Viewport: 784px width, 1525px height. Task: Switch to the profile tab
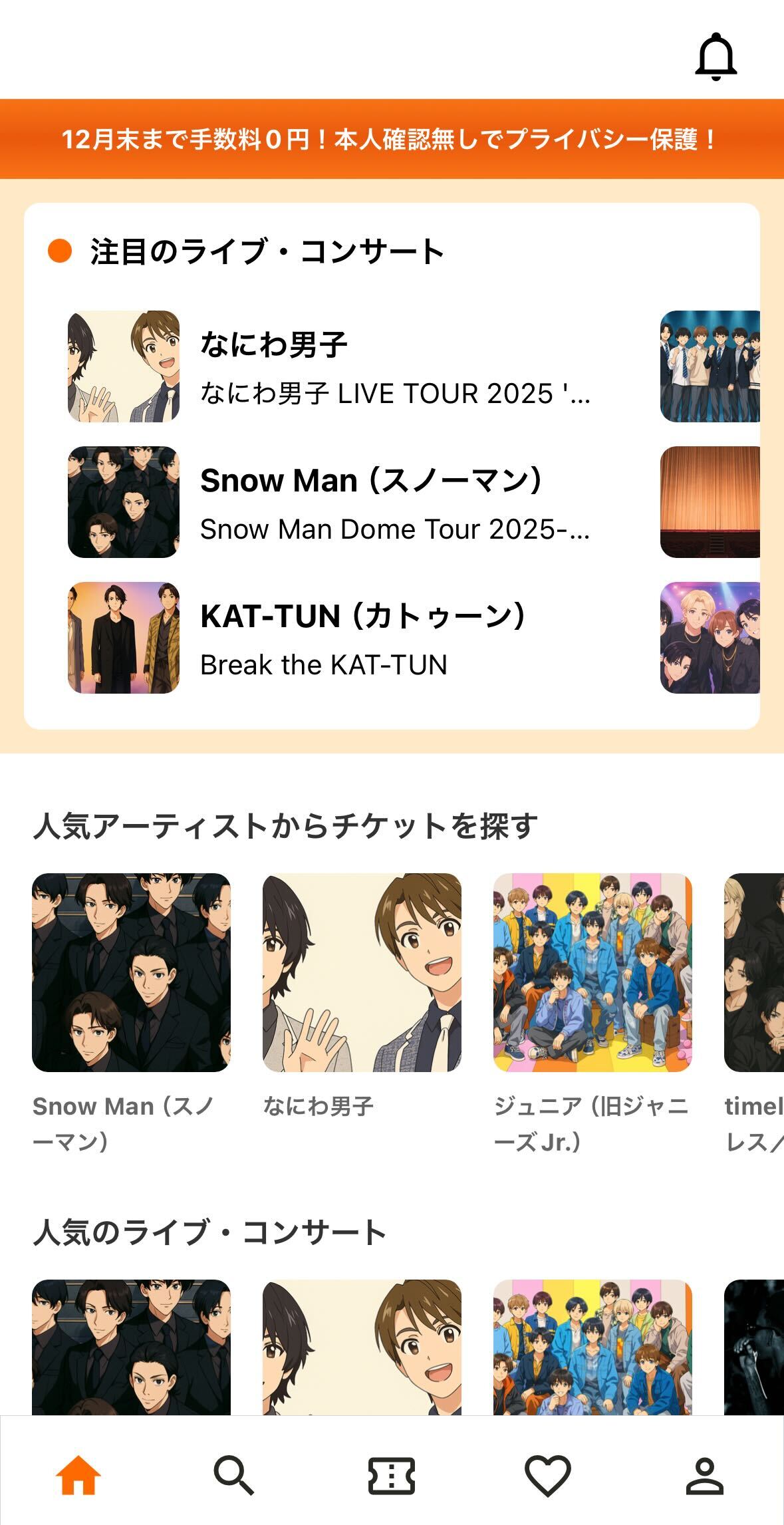[x=705, y=1476]
